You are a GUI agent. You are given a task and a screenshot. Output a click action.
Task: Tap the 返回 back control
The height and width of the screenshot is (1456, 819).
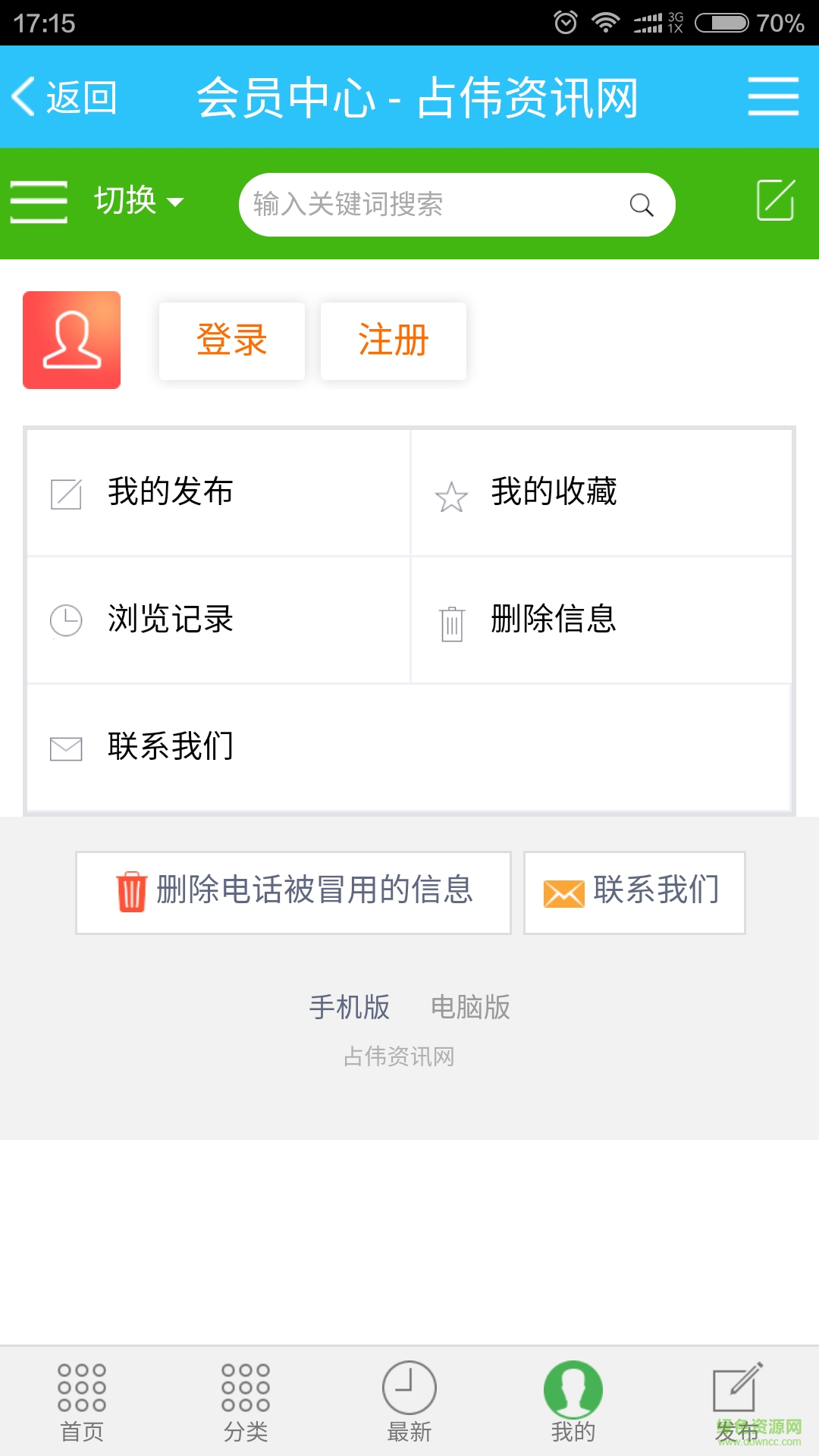[64, 97]
